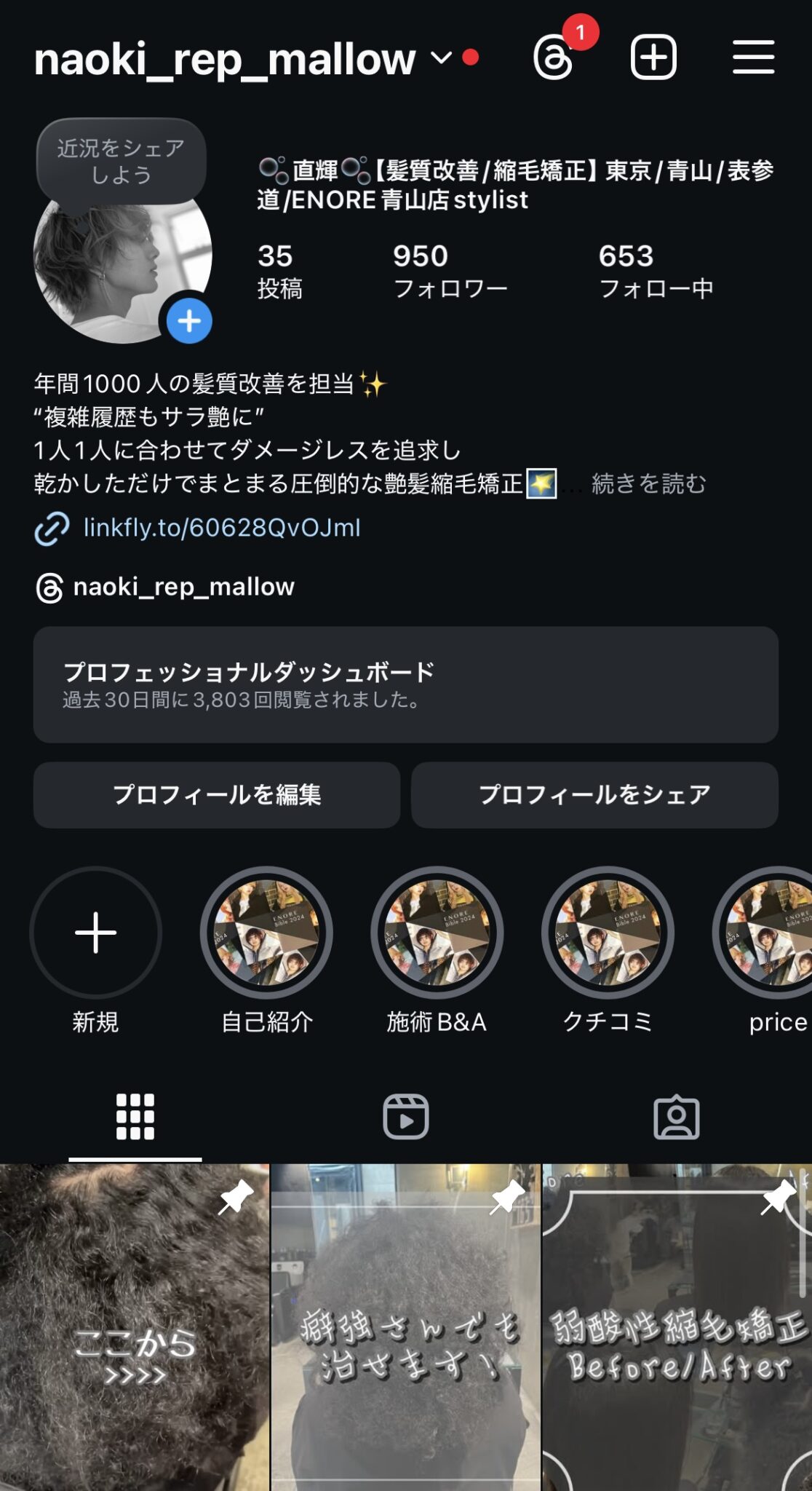The width and height of the screenshot is (812, 1491).
Task: Open the Threads profile naoki_rep_mallow link
Action: [183, 587]
